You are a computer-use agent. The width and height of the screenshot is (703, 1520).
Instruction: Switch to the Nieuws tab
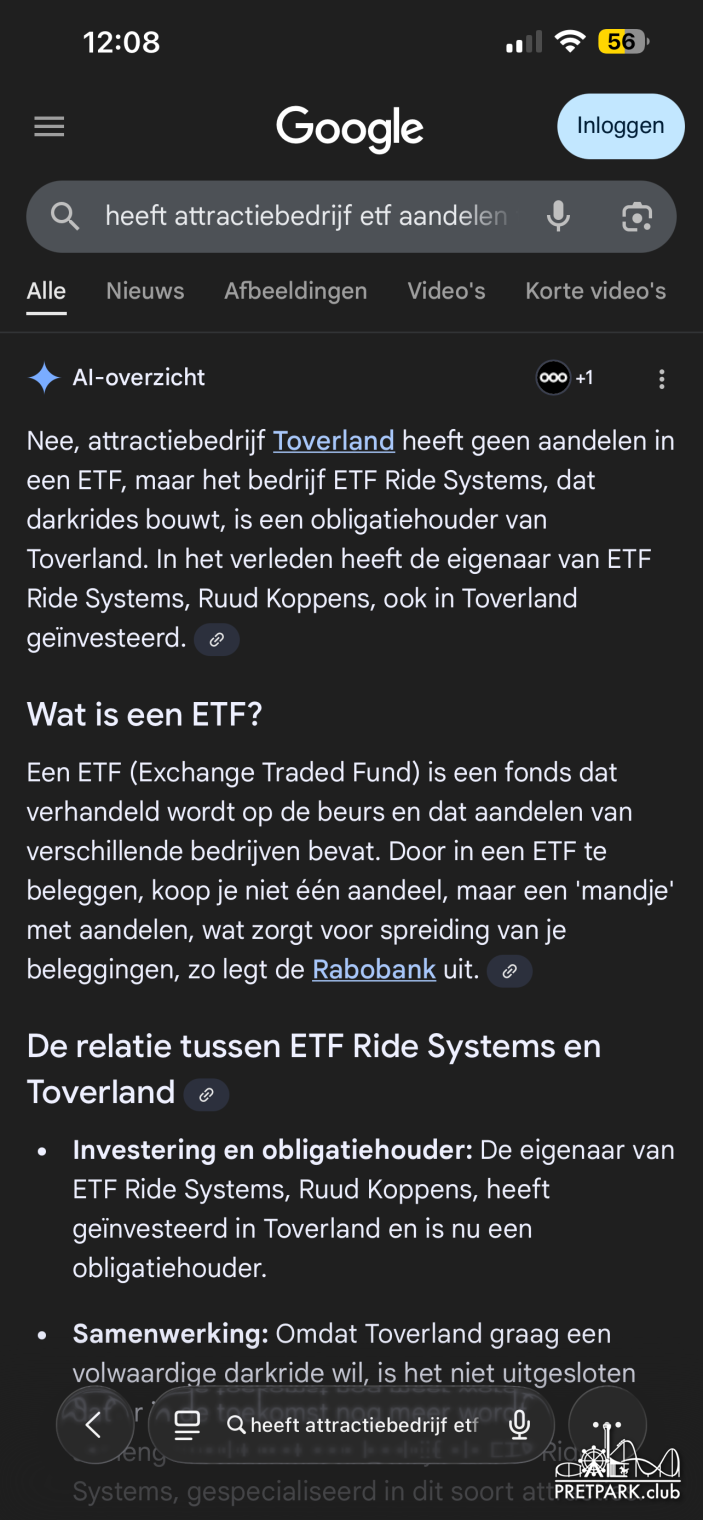[x=145, y=291]
